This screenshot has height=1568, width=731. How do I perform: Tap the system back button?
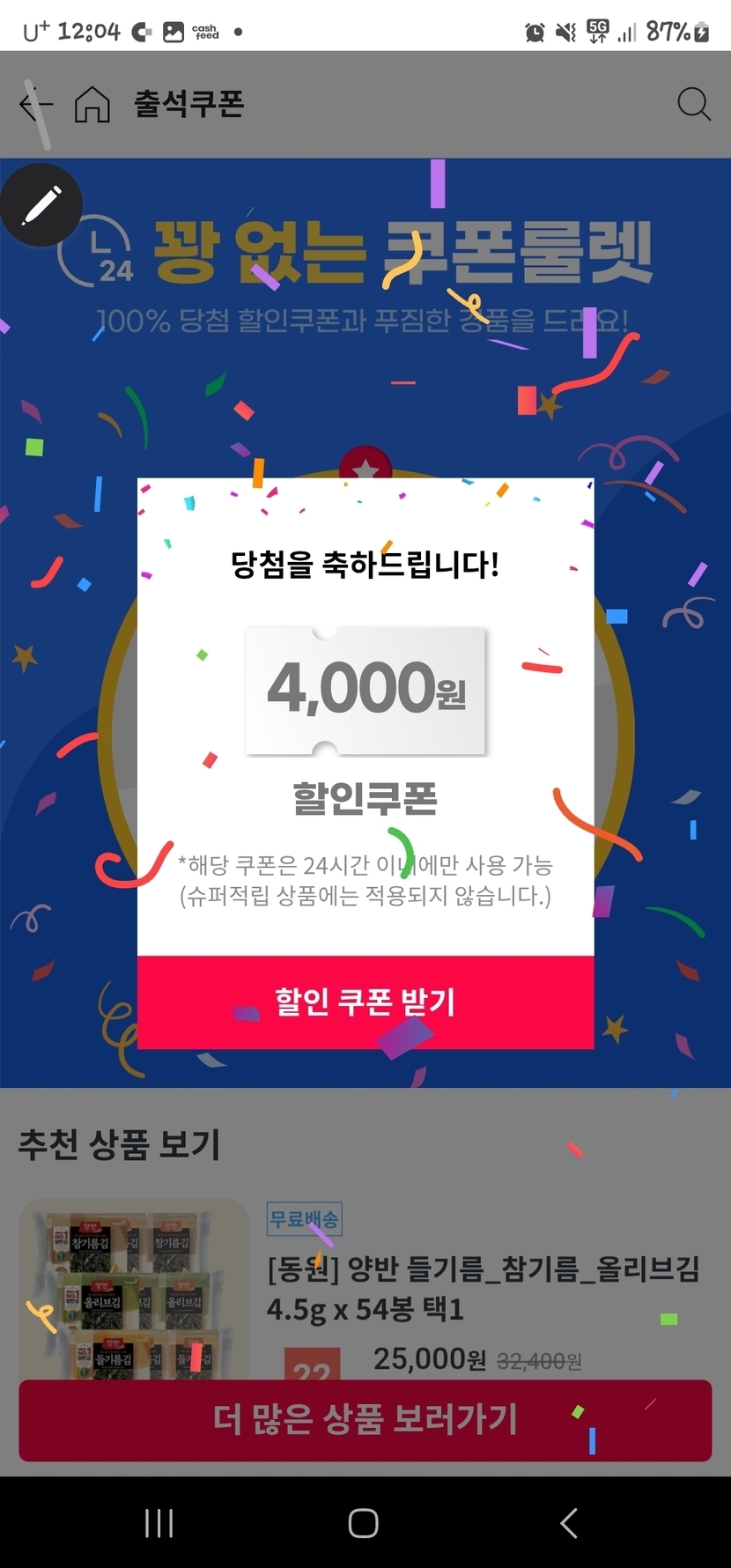coord(569,1522)
